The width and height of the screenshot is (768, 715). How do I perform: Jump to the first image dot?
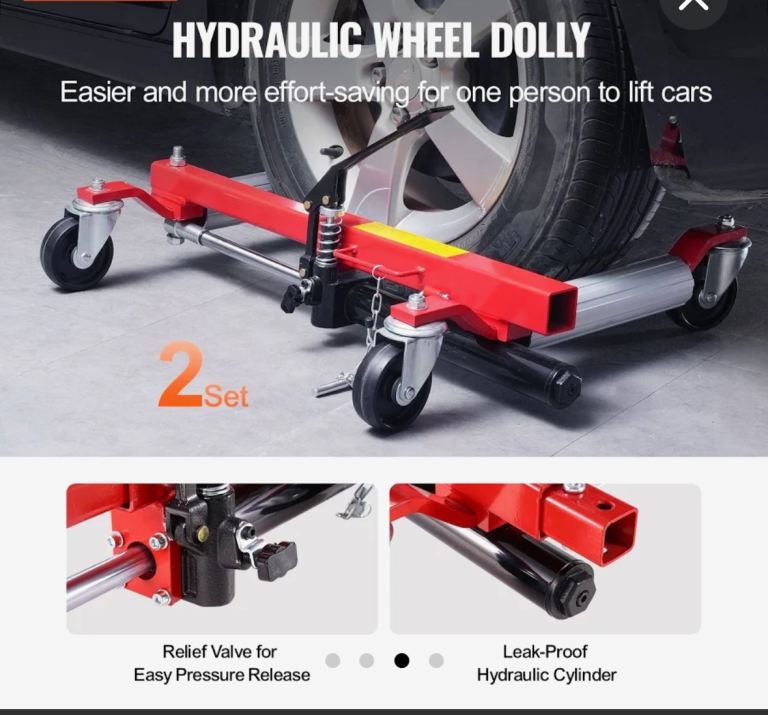point(333,660)
